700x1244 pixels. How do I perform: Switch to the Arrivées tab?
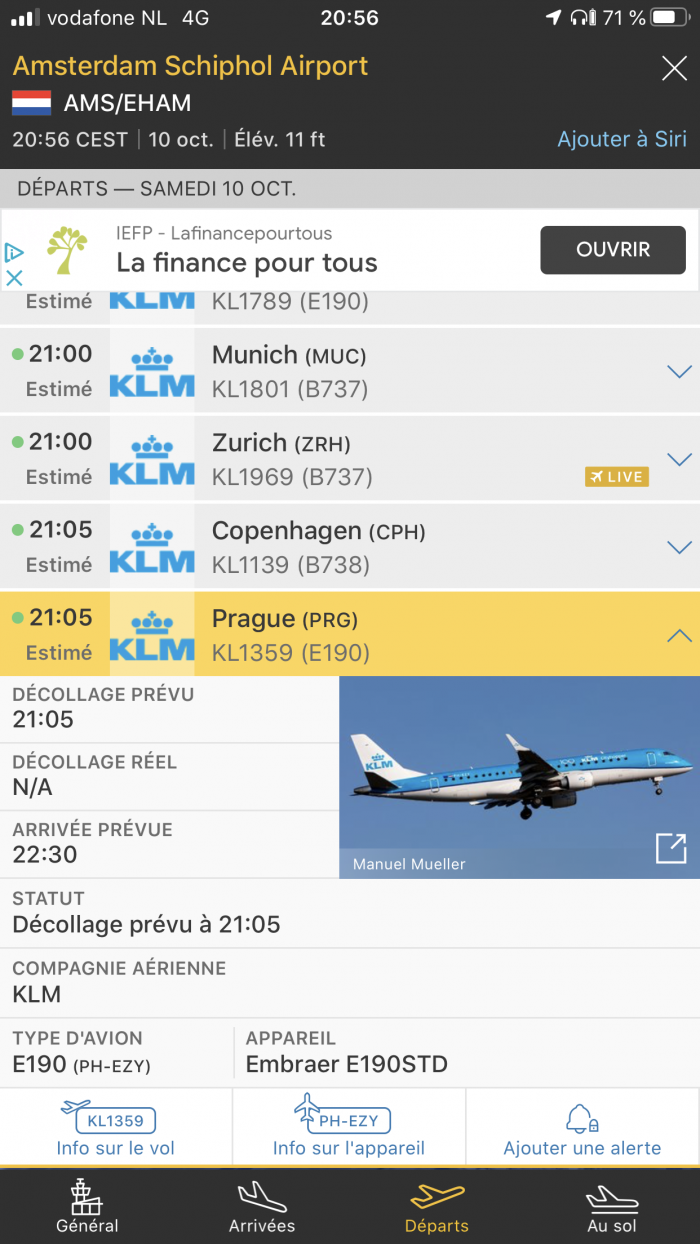coord(262,1205)
